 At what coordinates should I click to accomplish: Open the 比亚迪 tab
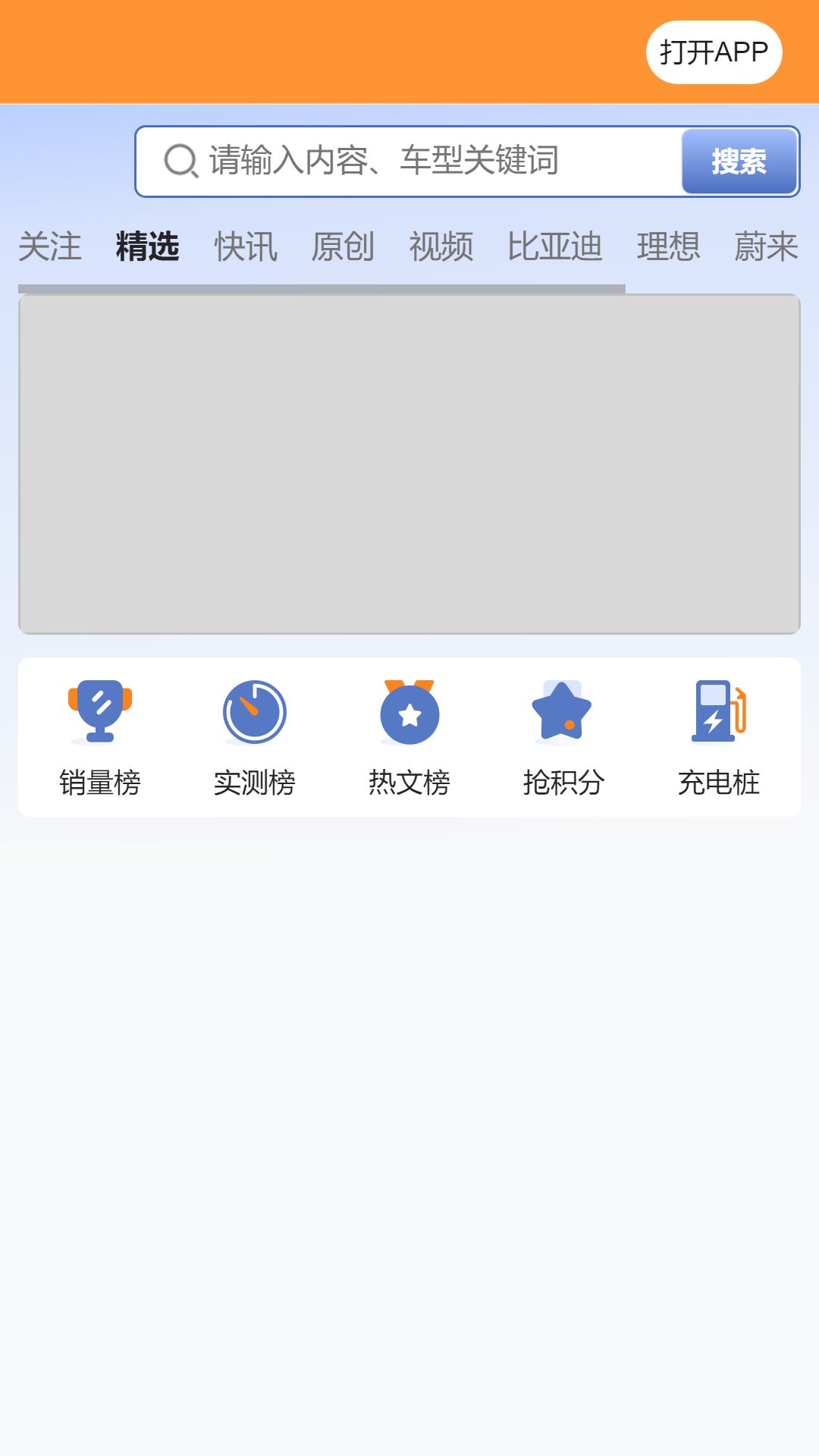click(x=555, y=247)
